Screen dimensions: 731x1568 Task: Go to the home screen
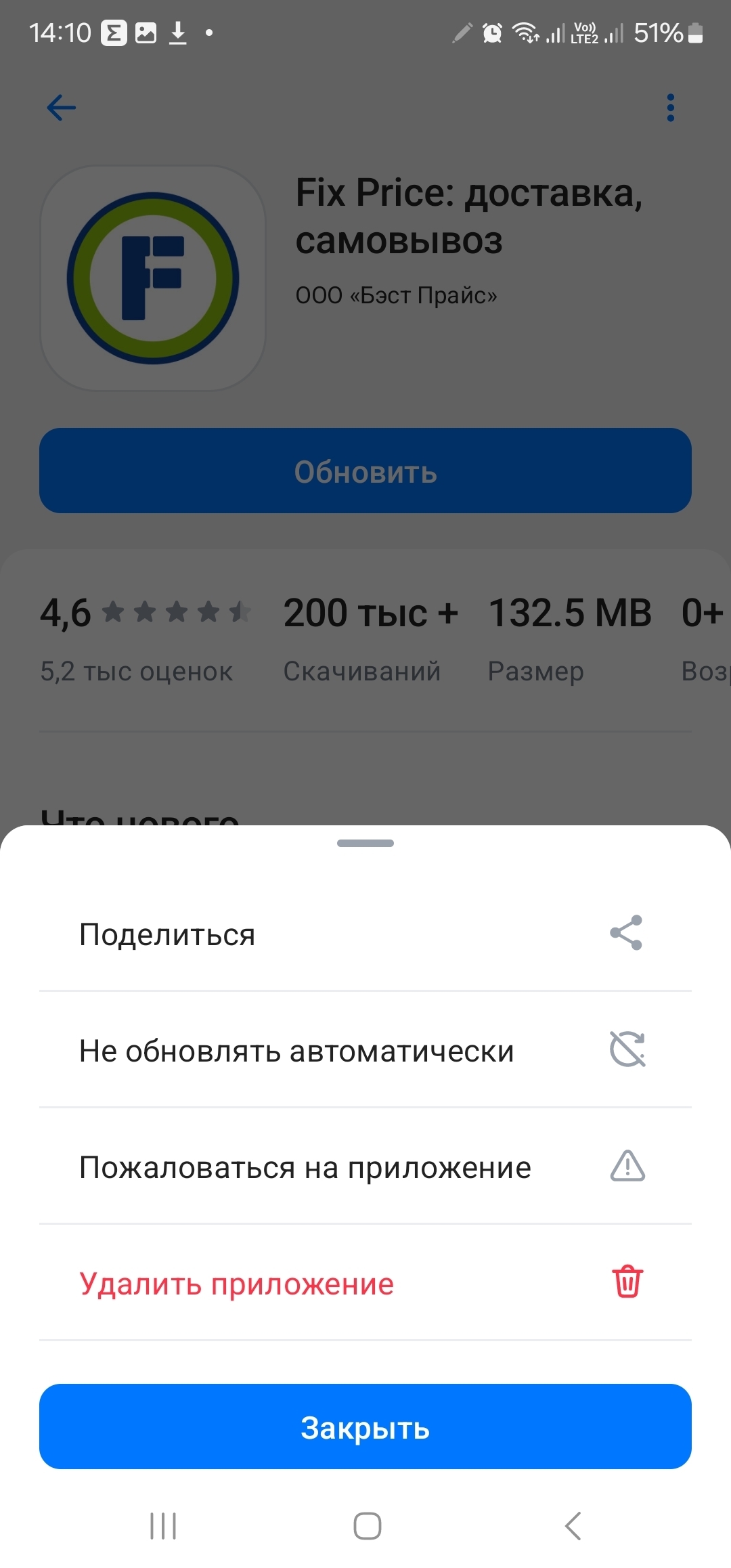(367, 1526)
